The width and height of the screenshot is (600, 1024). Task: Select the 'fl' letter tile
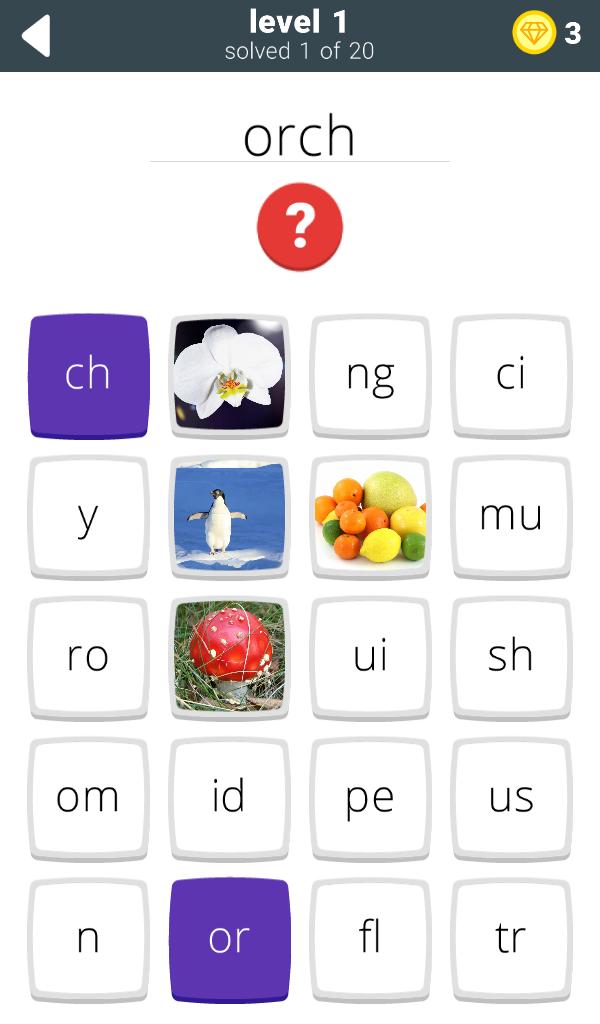tap(370, 939)
